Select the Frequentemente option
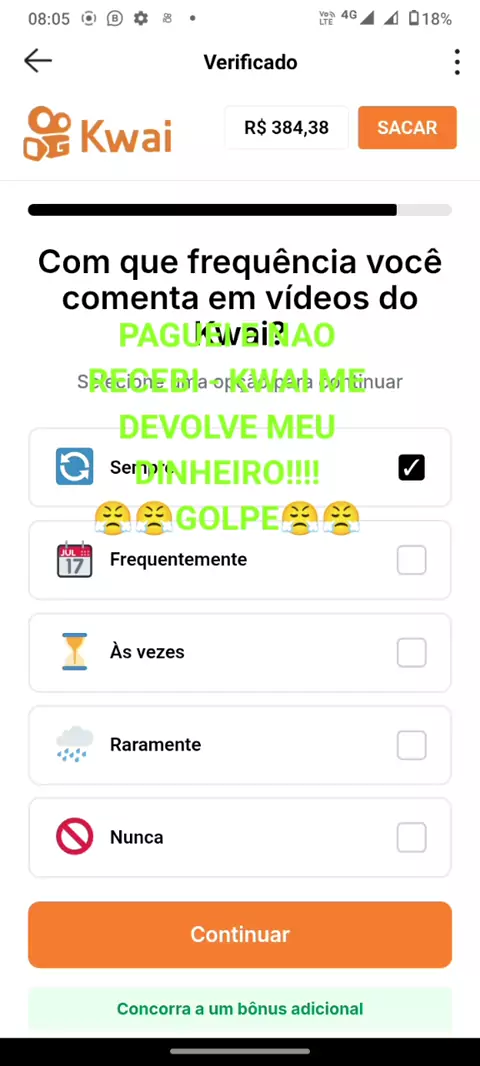The width and height of the screenshot is (480, 1066). 239,560
